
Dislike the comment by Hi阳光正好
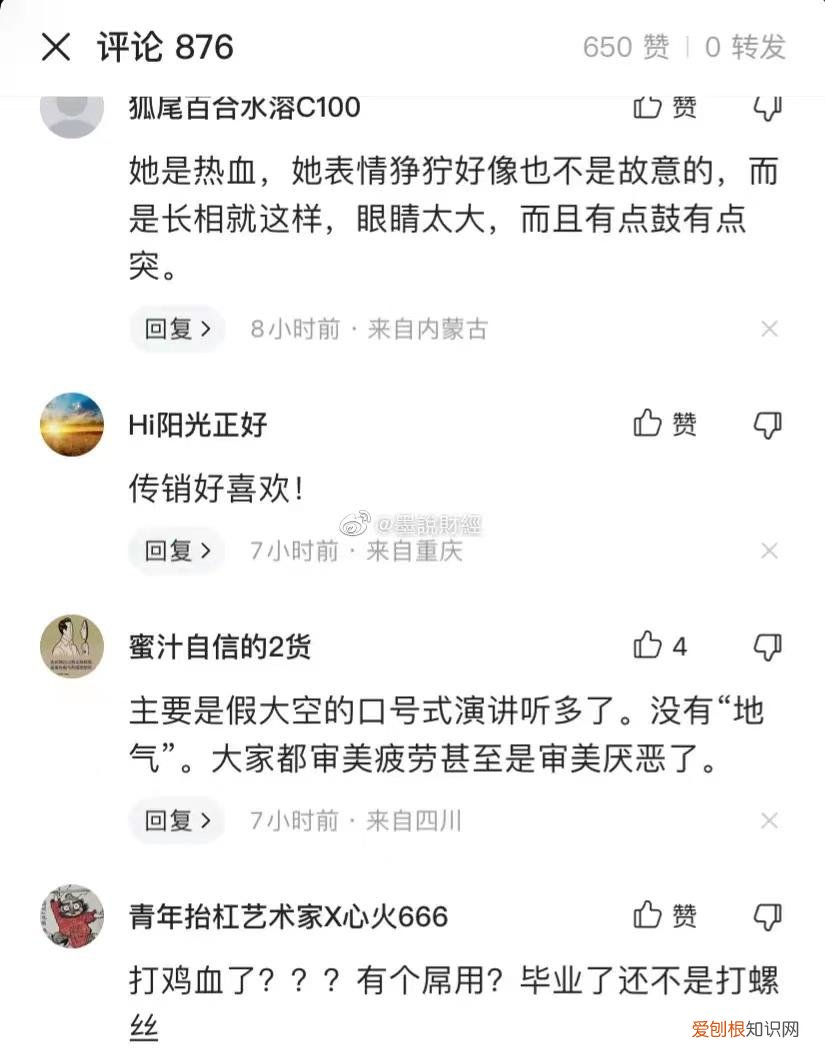coord(768,423)
